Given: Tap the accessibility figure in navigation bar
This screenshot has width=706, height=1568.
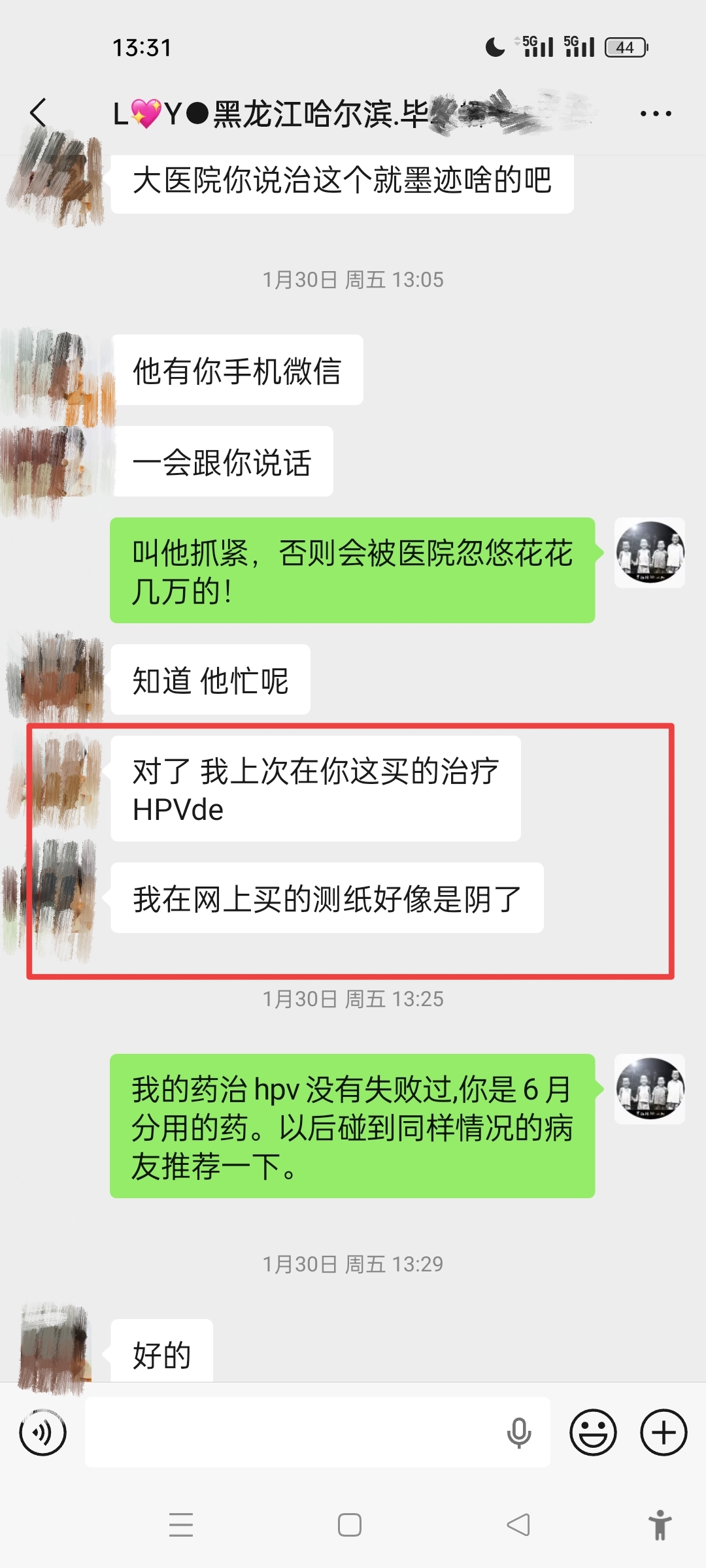Looking at the screenshot, I should click(x=660, y=1526).
